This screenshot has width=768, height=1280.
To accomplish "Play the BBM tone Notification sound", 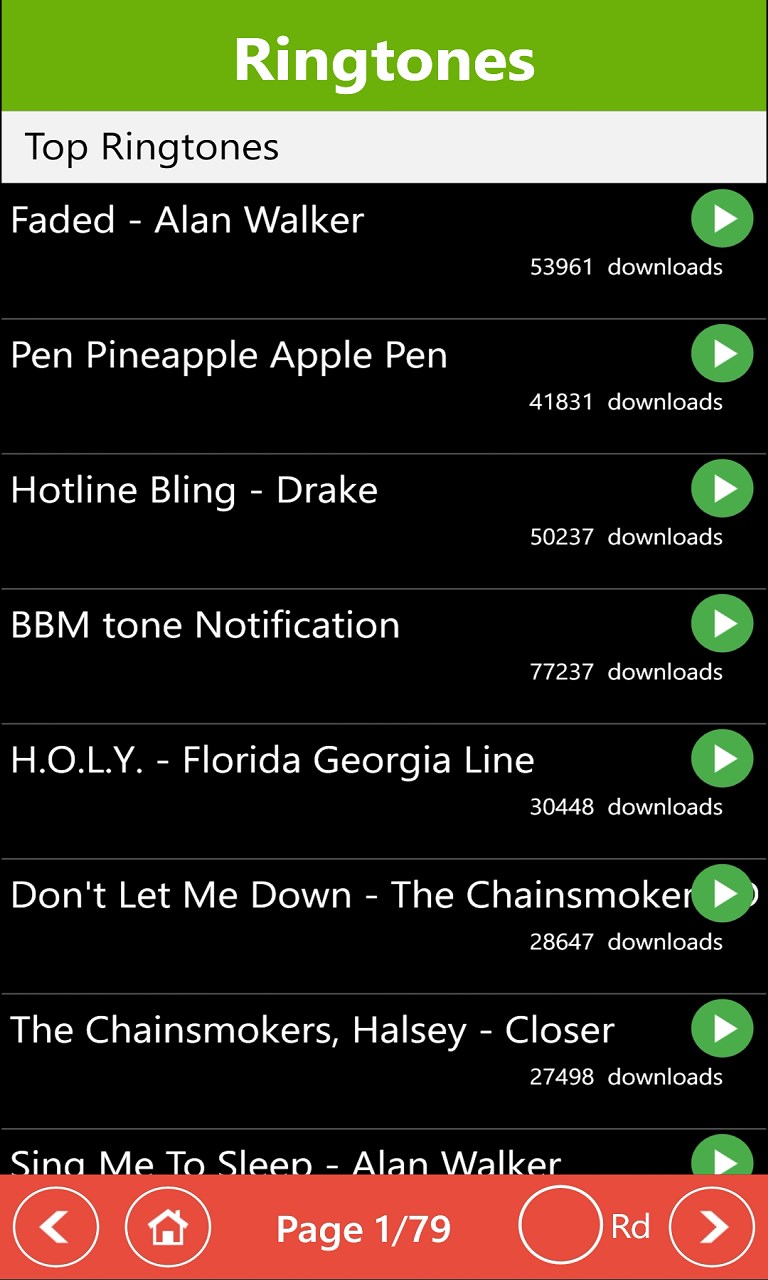I will point(722,623).
